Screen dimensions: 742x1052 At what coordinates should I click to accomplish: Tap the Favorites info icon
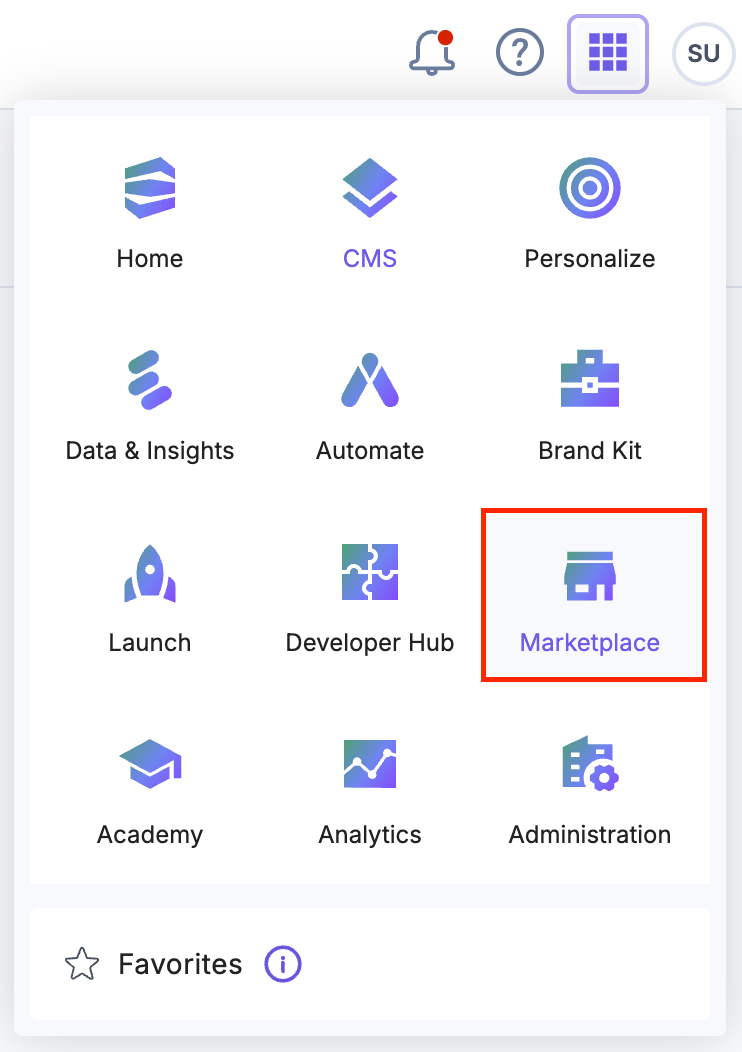tap(283, 964)
